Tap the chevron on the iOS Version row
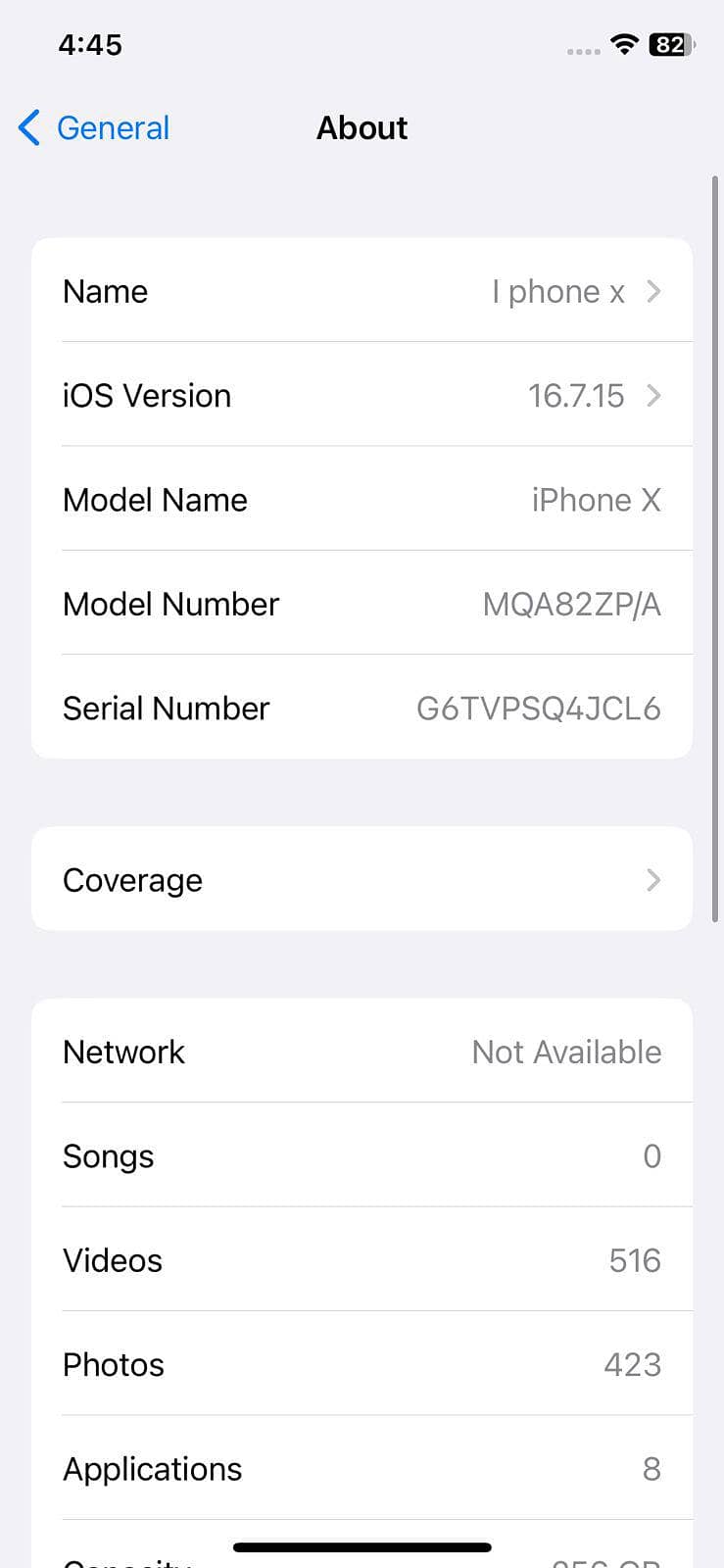This screenshot has width=724, height=1568. tap(653, 395)
